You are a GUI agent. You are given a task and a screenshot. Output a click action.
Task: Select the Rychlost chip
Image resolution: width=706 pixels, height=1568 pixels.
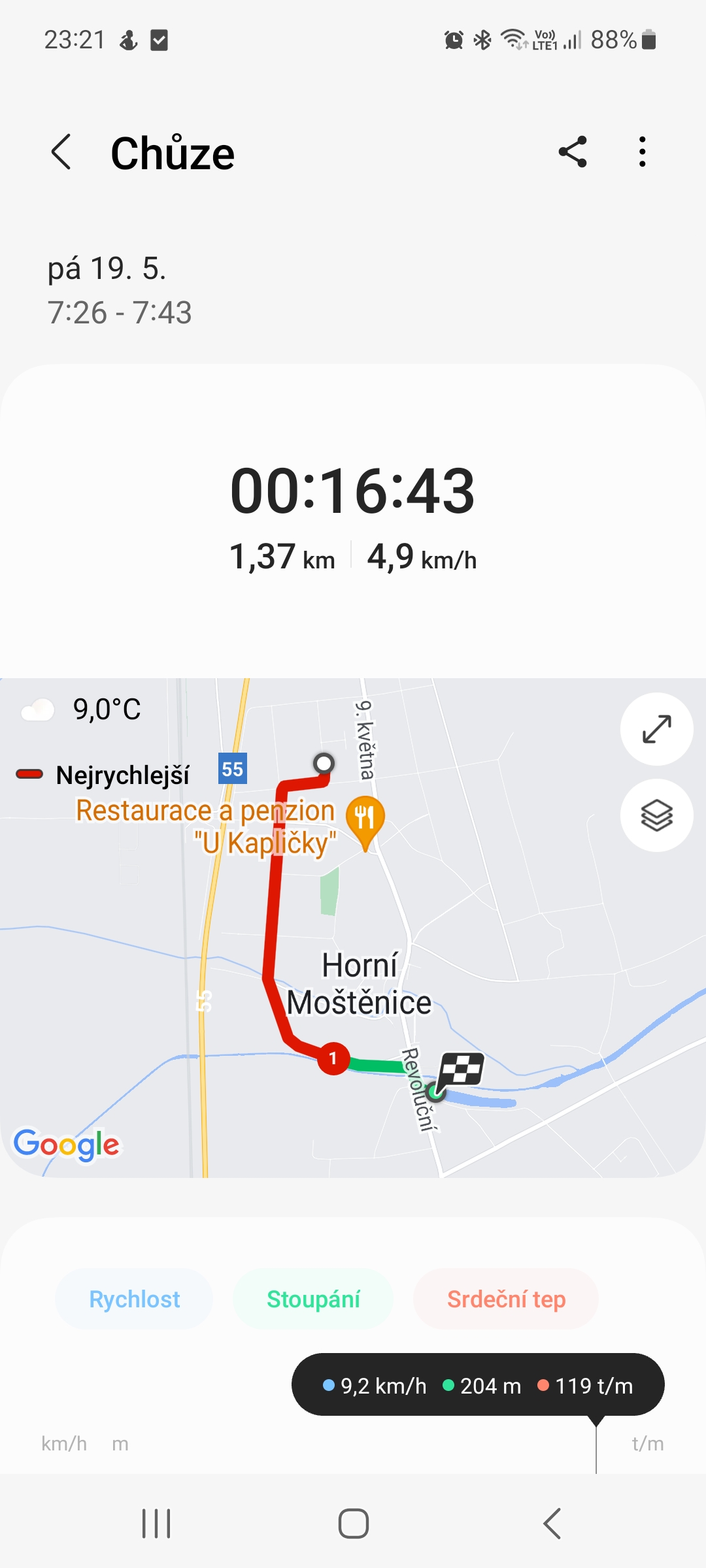(134, 1299)
